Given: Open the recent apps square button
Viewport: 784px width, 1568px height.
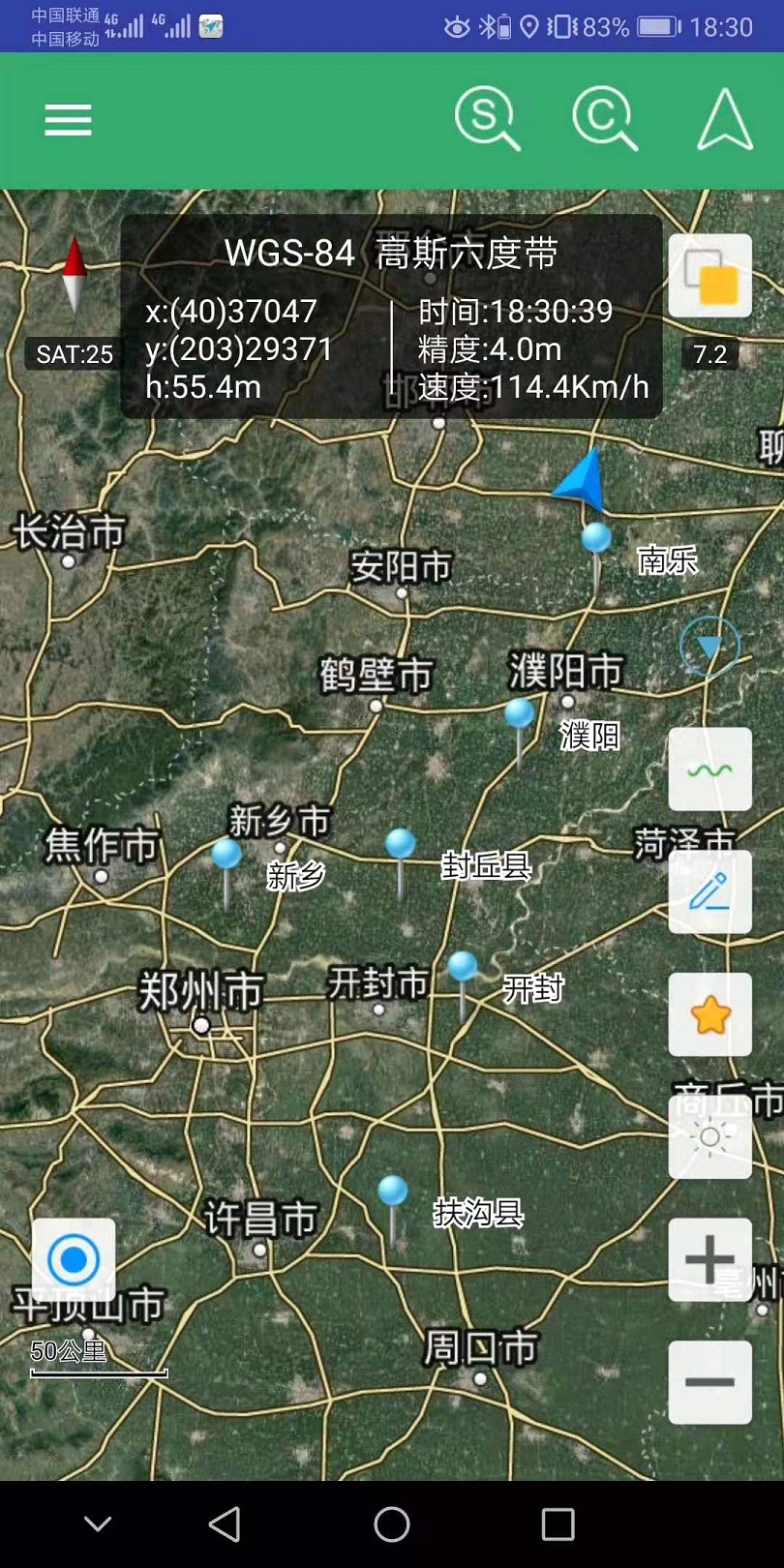Looking at the screenshot, I should click(x=558, y=1524).
